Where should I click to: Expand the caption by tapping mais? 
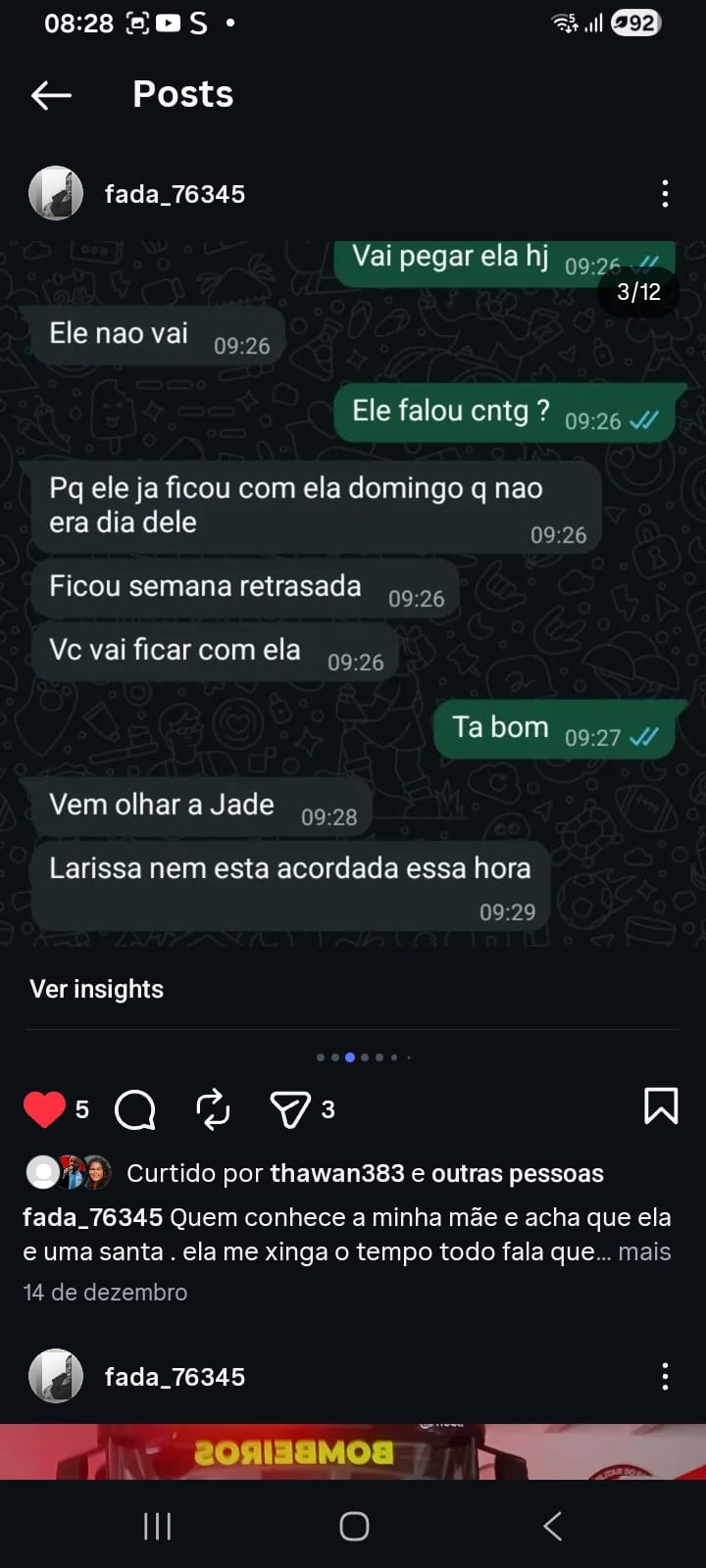[644, 1251]
